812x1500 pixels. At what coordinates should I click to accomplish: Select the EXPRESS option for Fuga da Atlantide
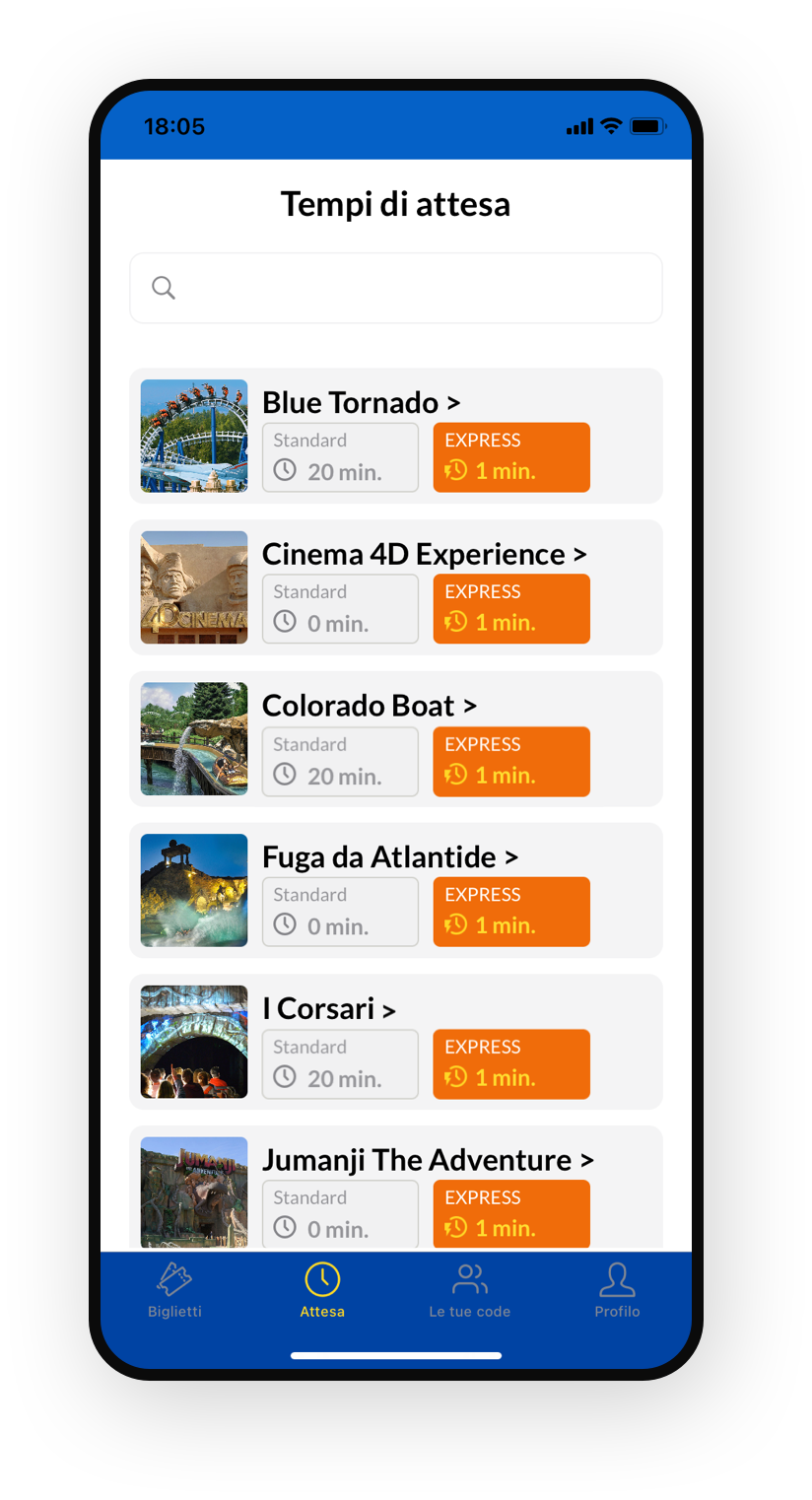pyautogui.click(x=510, y=912)
